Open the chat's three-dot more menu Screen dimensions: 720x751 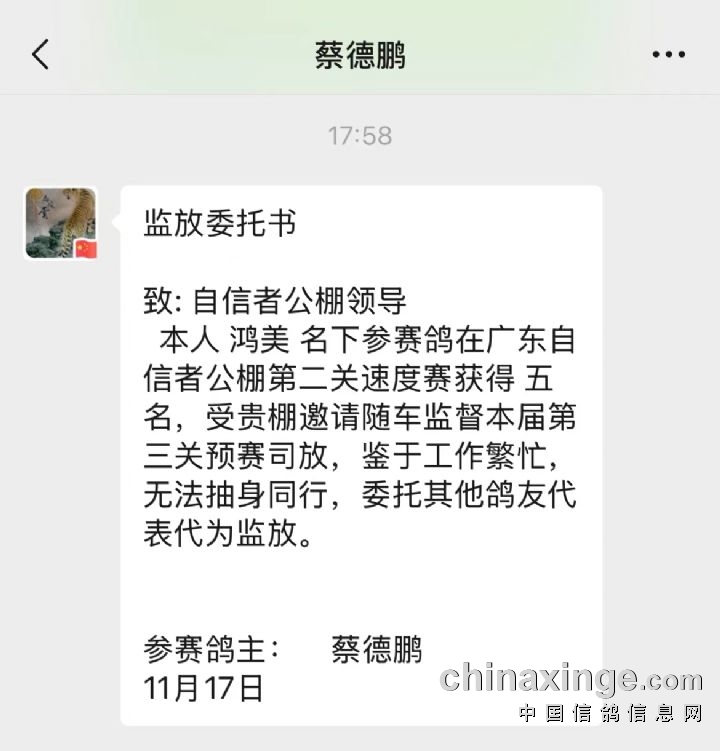click(668, 54)
